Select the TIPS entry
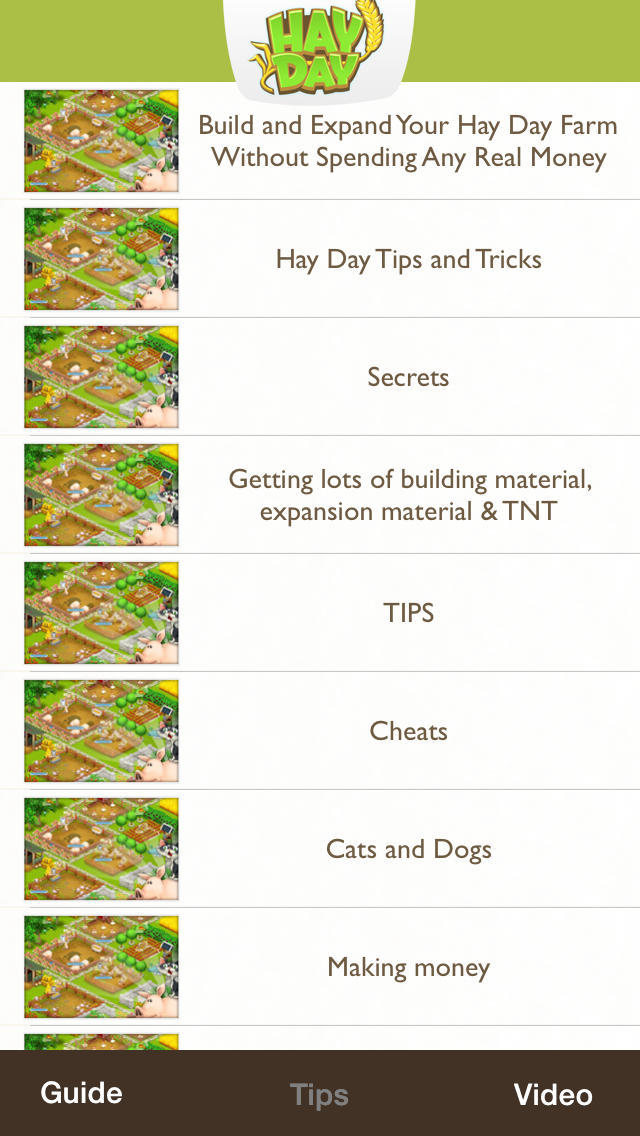 coord(320,613)
